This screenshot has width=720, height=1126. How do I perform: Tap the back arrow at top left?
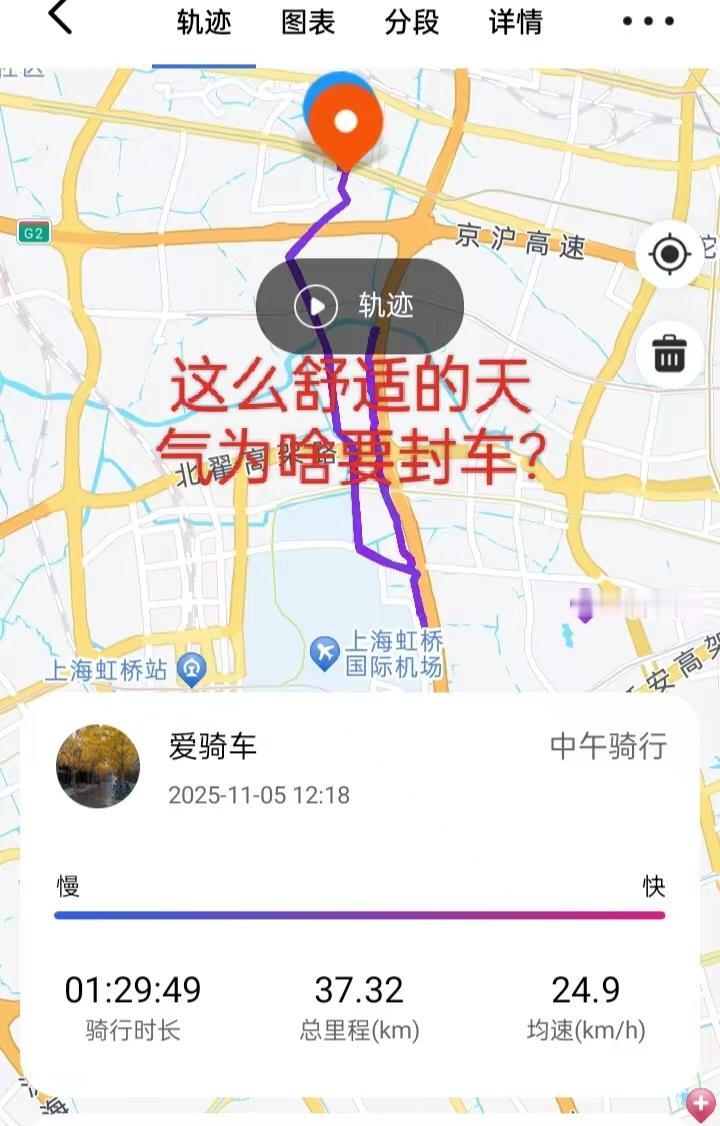[58, 22]
